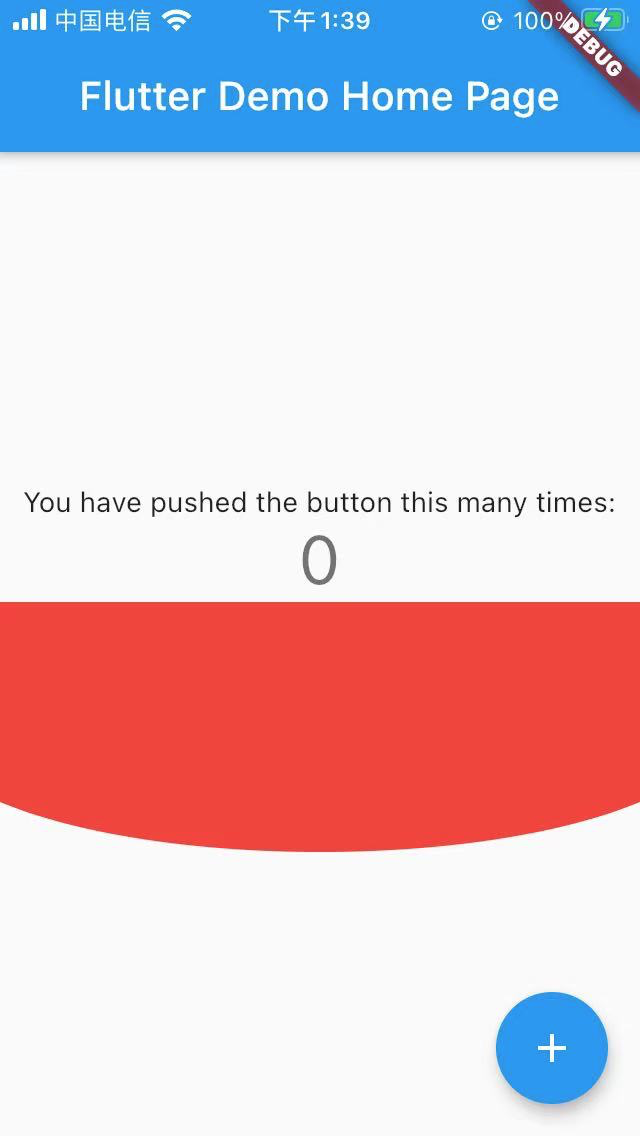
Task: Tap the plus floating action button
Action: click(552, 1047)
